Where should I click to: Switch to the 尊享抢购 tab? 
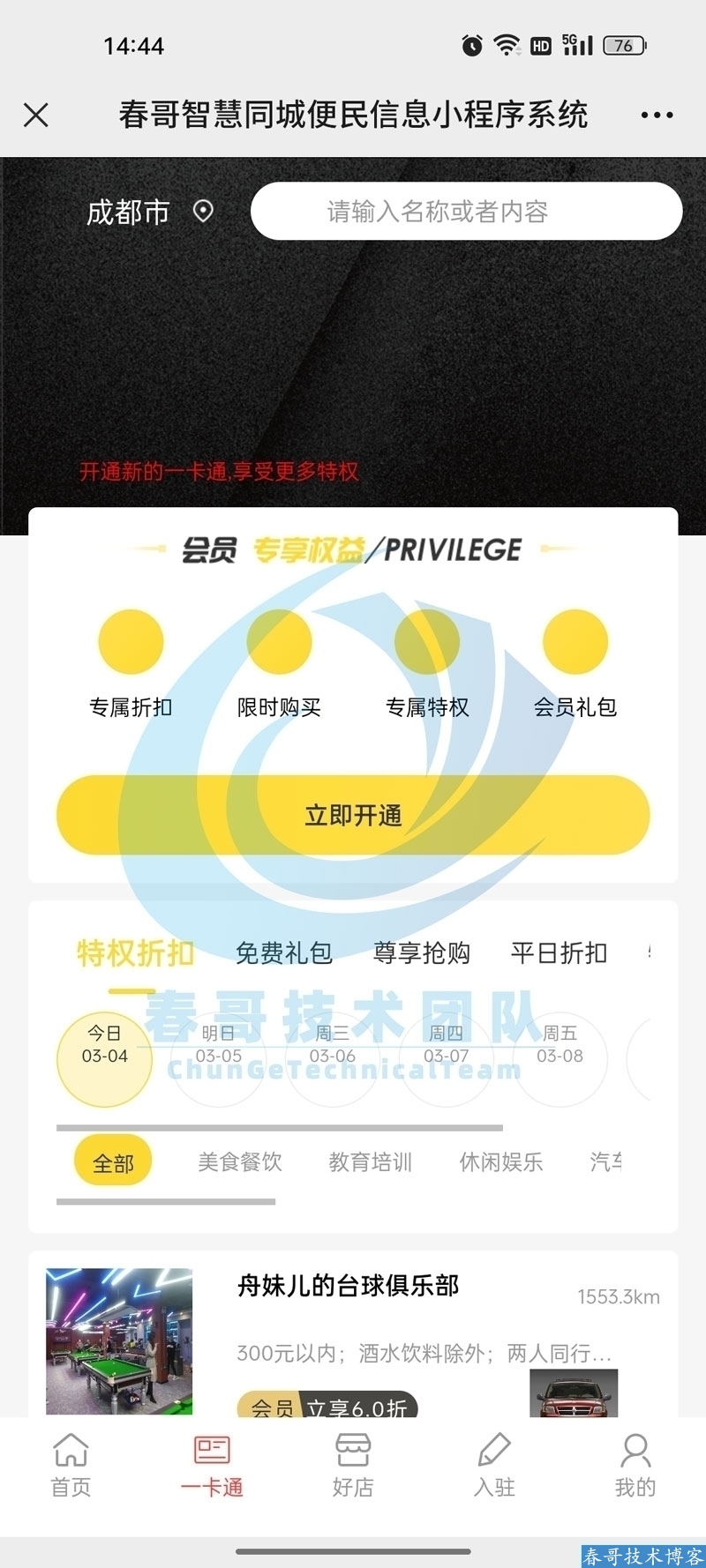coord(421,952)
